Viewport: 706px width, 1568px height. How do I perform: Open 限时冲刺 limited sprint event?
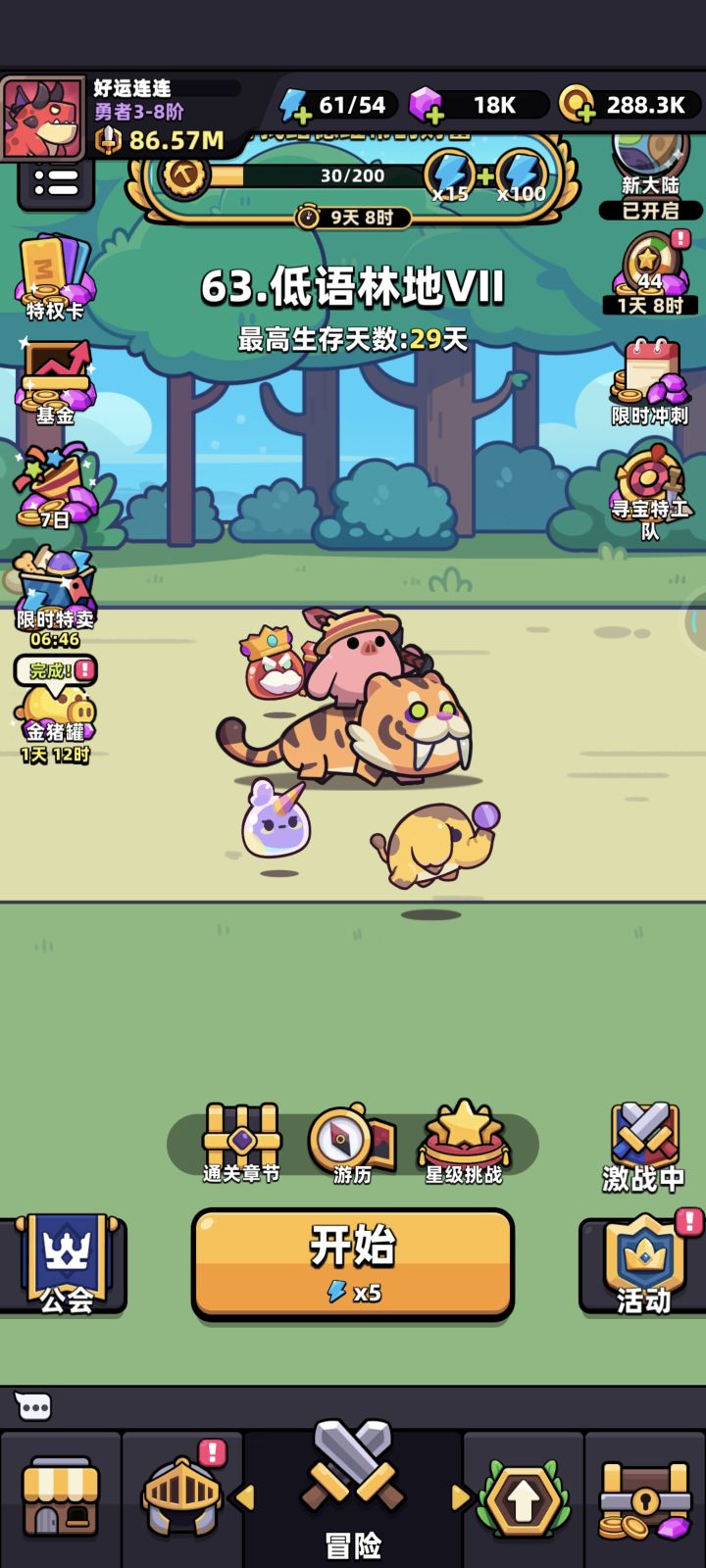pyautogui.click(x=650, y=383)
